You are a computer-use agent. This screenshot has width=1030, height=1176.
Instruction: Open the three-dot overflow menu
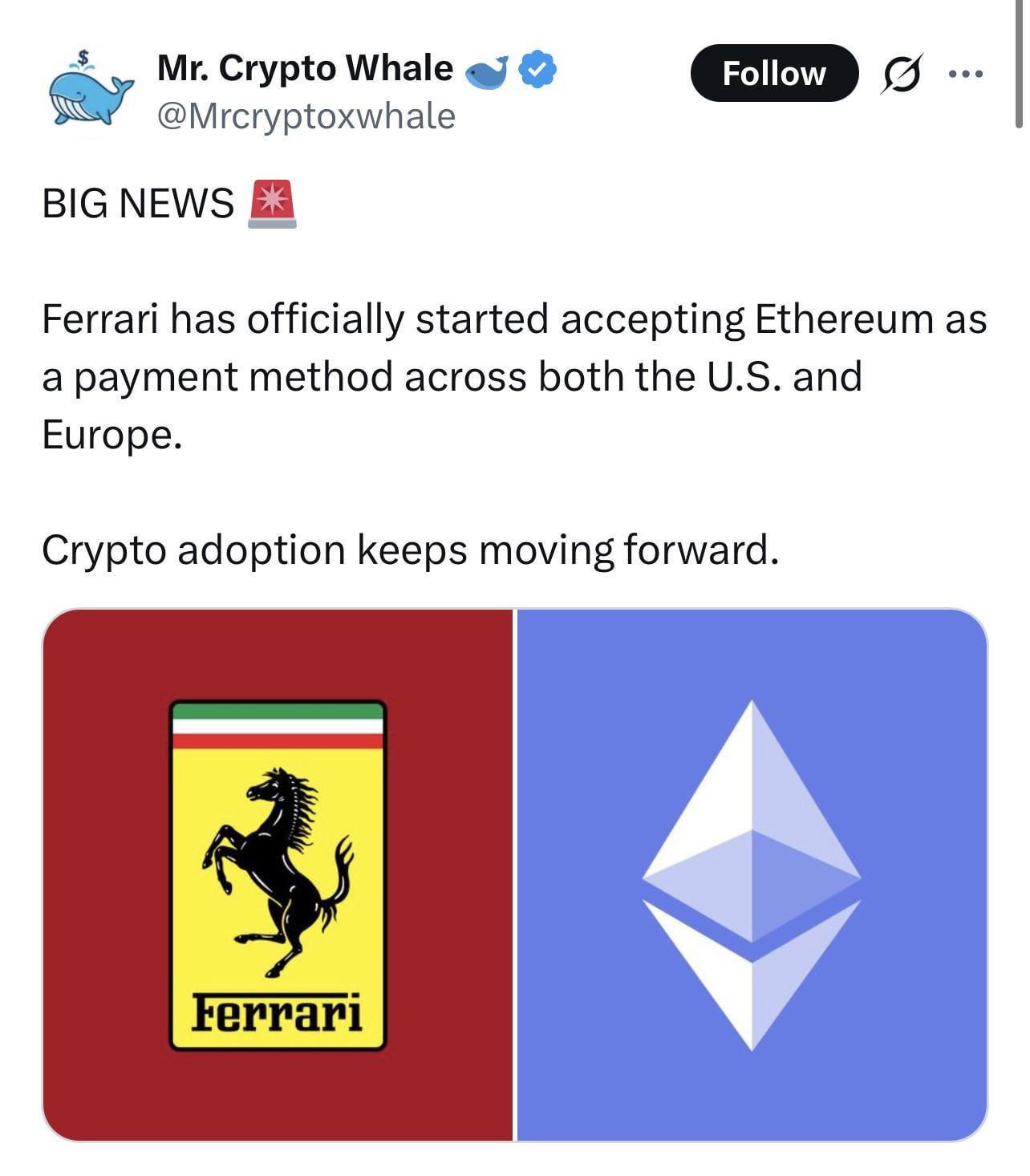[x=964, y=74]
